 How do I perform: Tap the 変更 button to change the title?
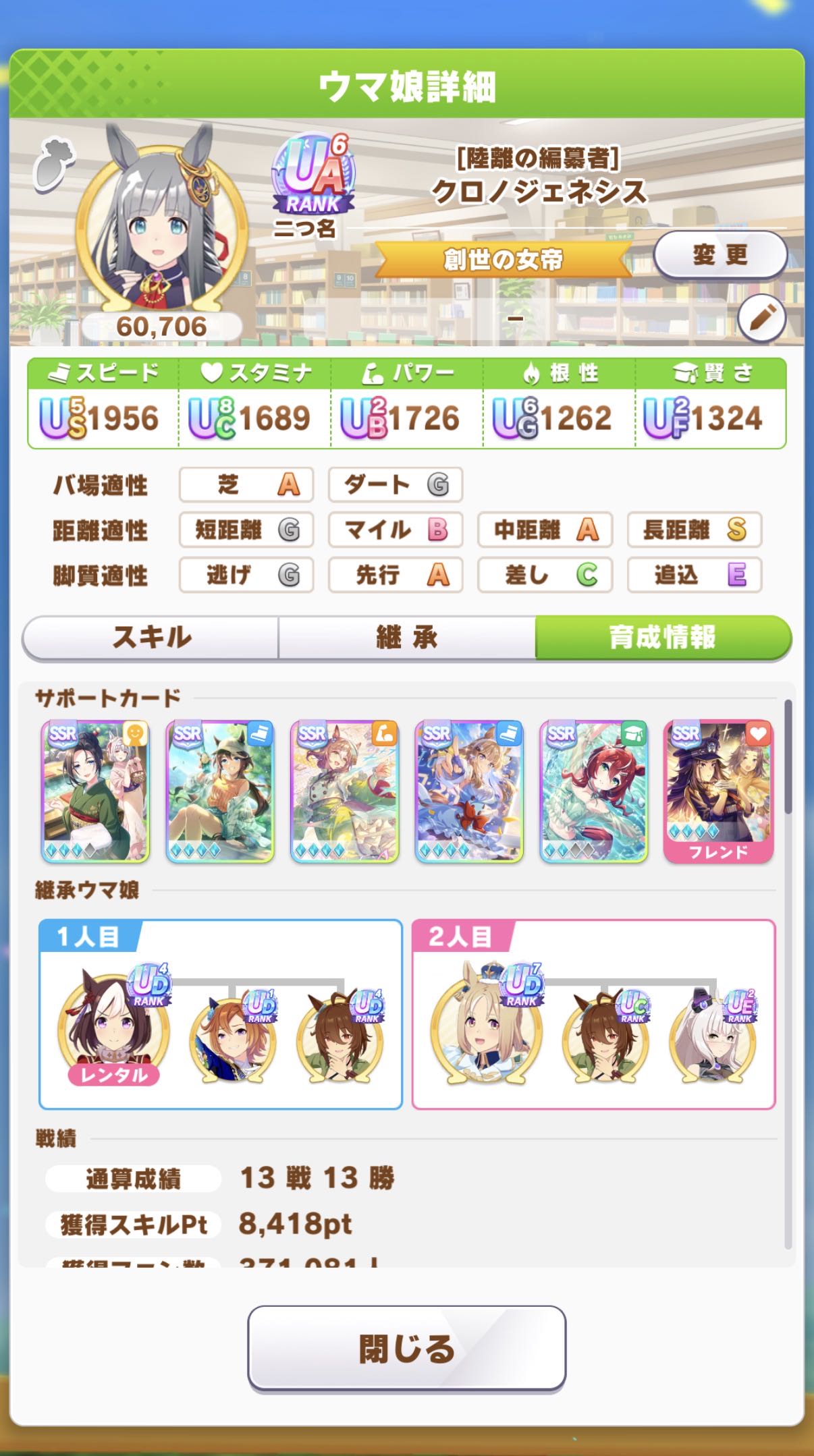click(720, 255)
